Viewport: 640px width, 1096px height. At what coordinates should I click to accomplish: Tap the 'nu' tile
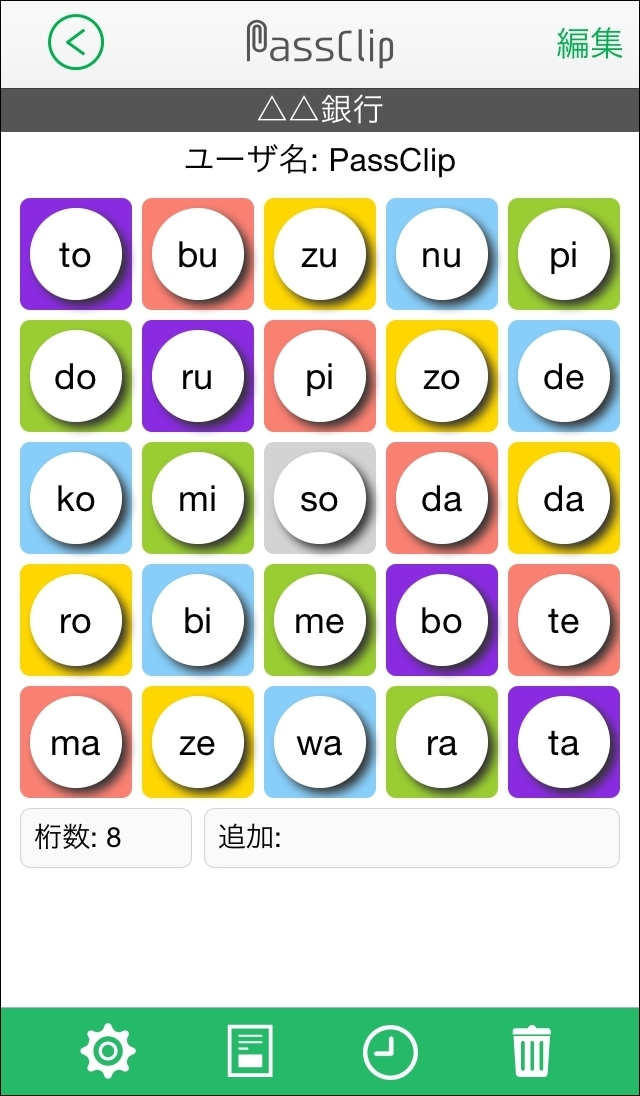click(x=442, y=254)
